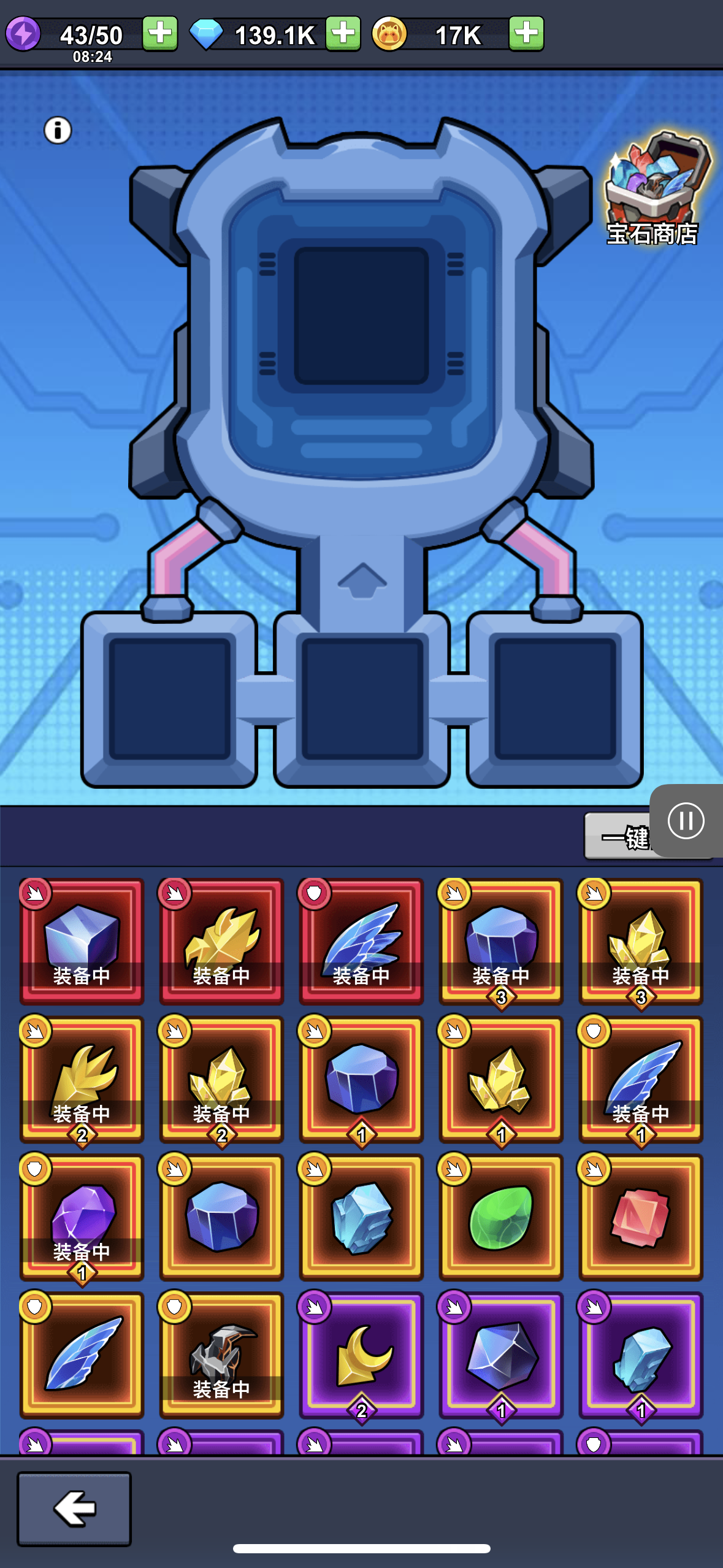Go back with the arrow button
Image resolution: width=723 pixels, height=1568 pixels.
tap(74, 1508)
